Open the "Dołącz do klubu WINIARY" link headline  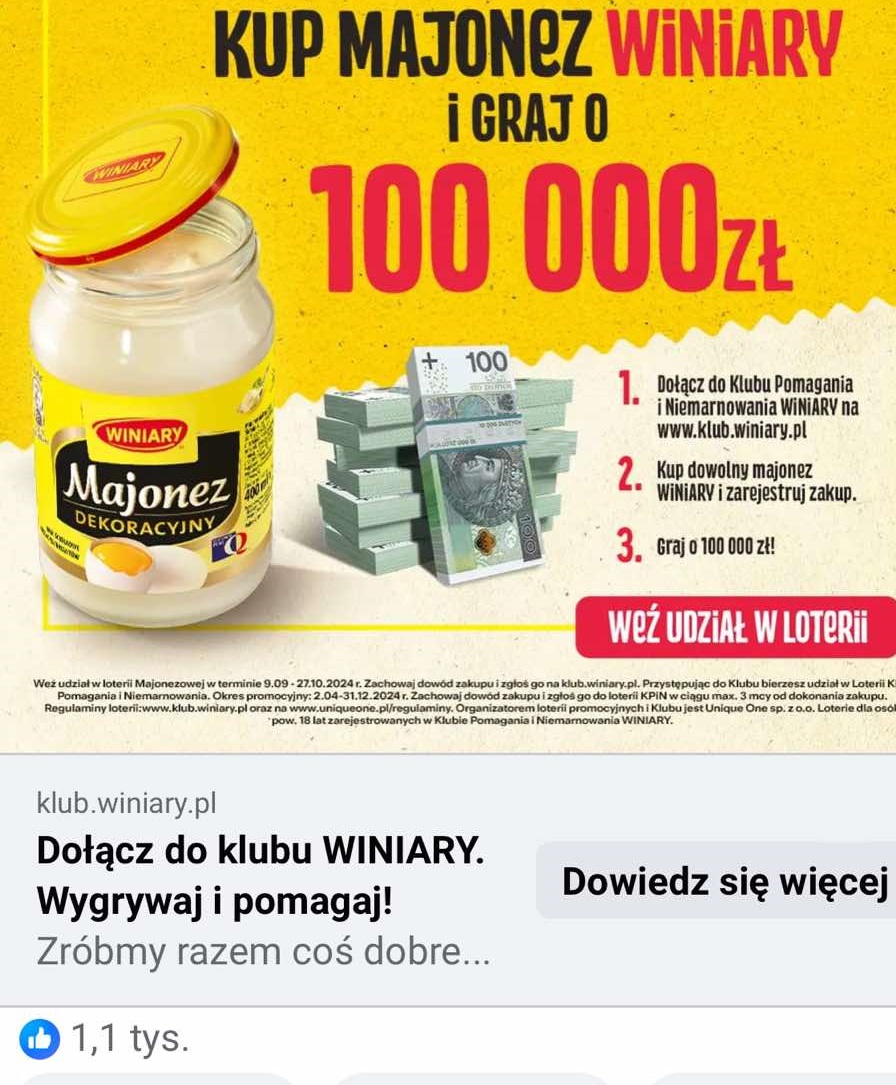click(260, 877)
